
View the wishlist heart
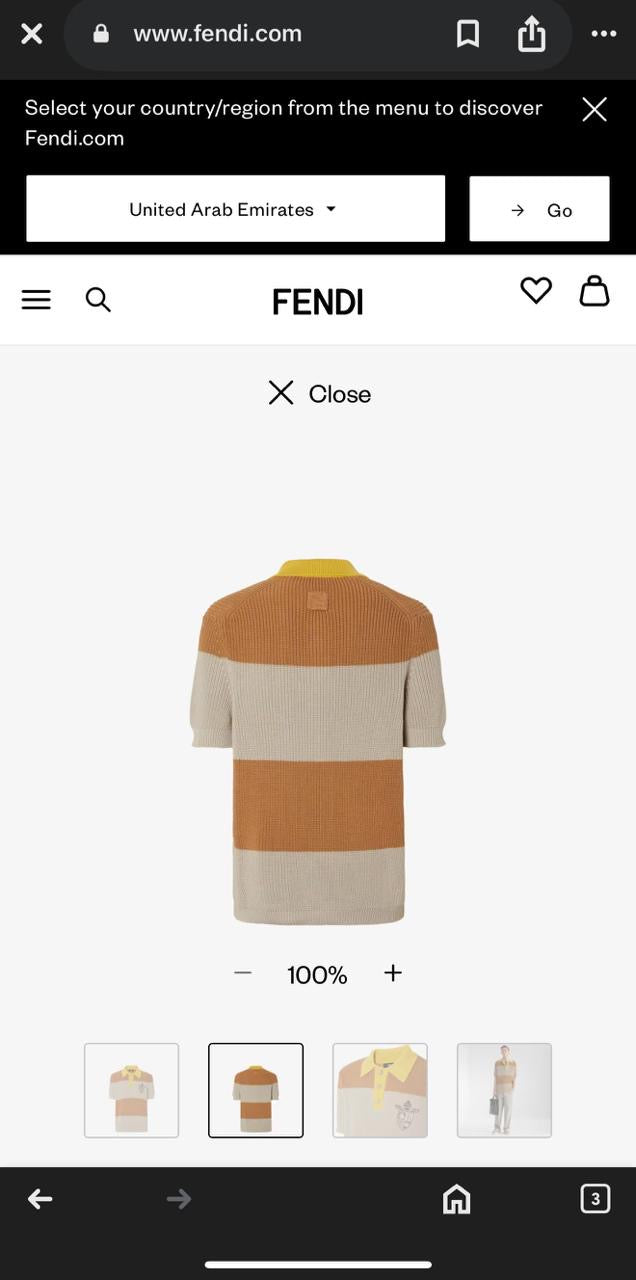[536, 291]
